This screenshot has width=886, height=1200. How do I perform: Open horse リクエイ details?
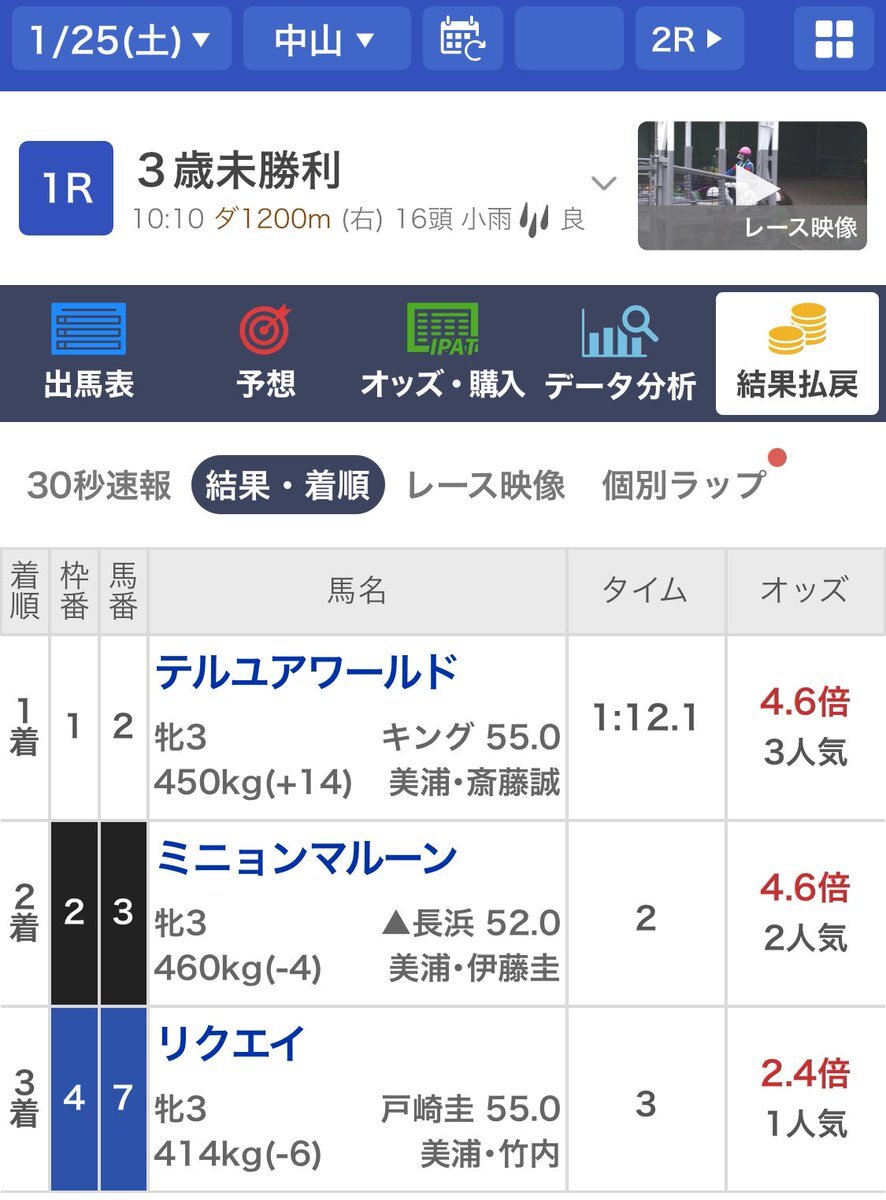click(x=231, y=1044)
